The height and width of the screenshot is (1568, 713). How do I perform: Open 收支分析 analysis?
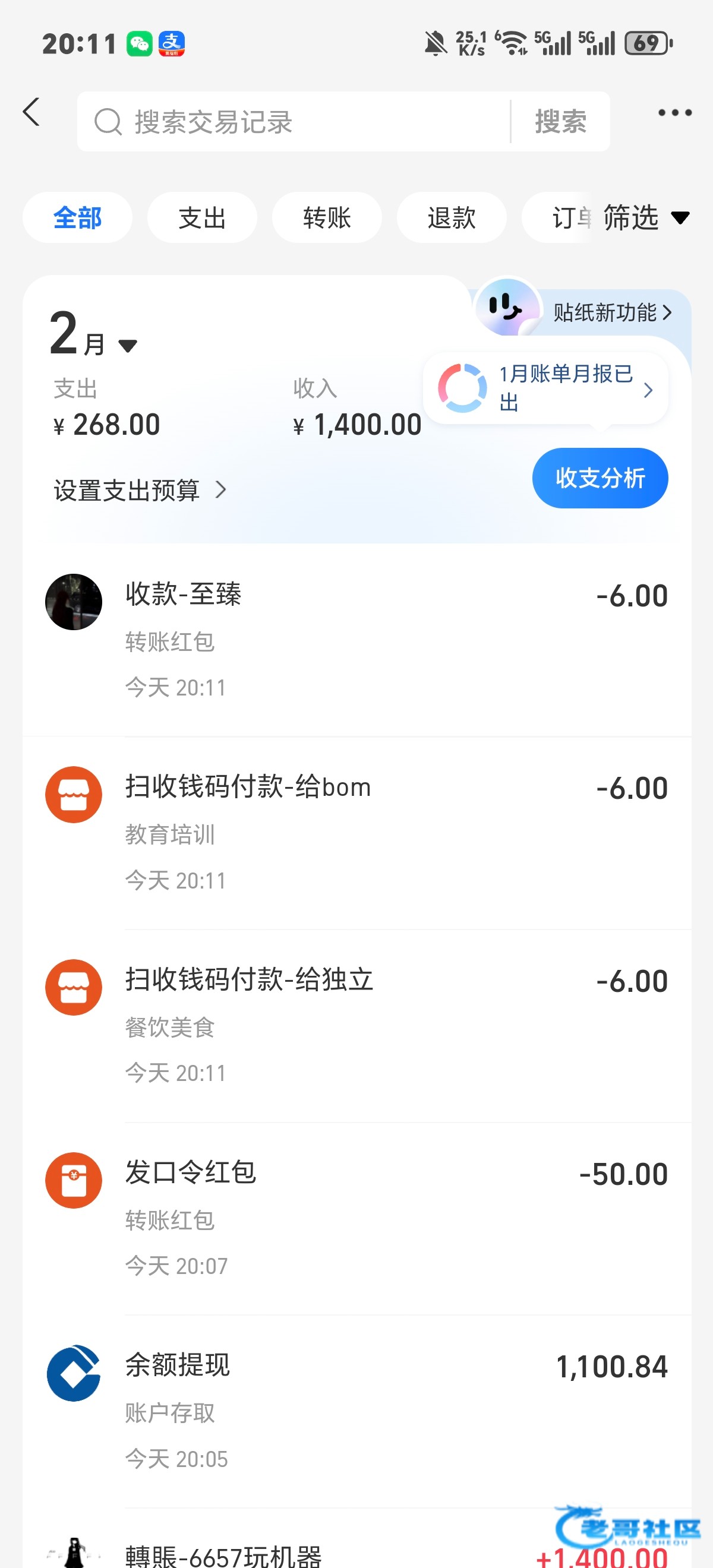click(x=600, y=479)
